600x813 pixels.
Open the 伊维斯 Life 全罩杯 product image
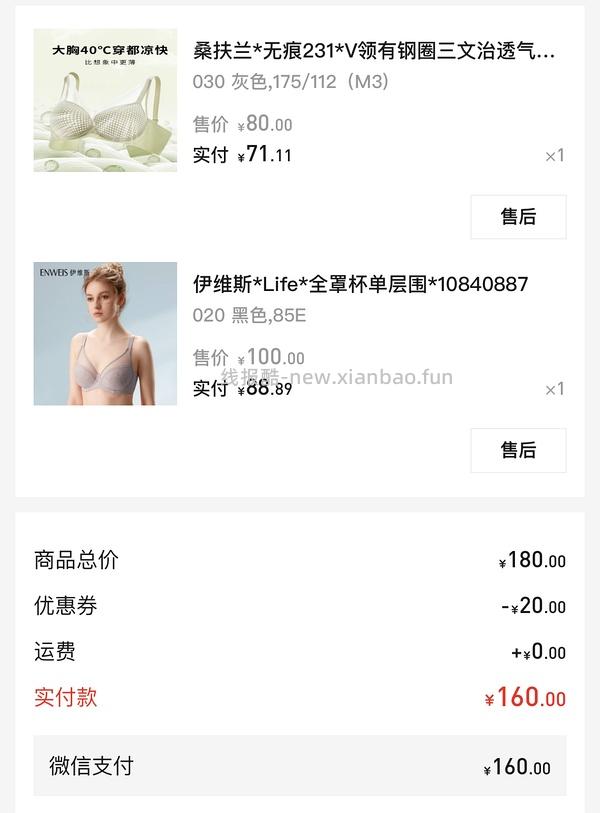pyautogui.click(x=105, y=334)
